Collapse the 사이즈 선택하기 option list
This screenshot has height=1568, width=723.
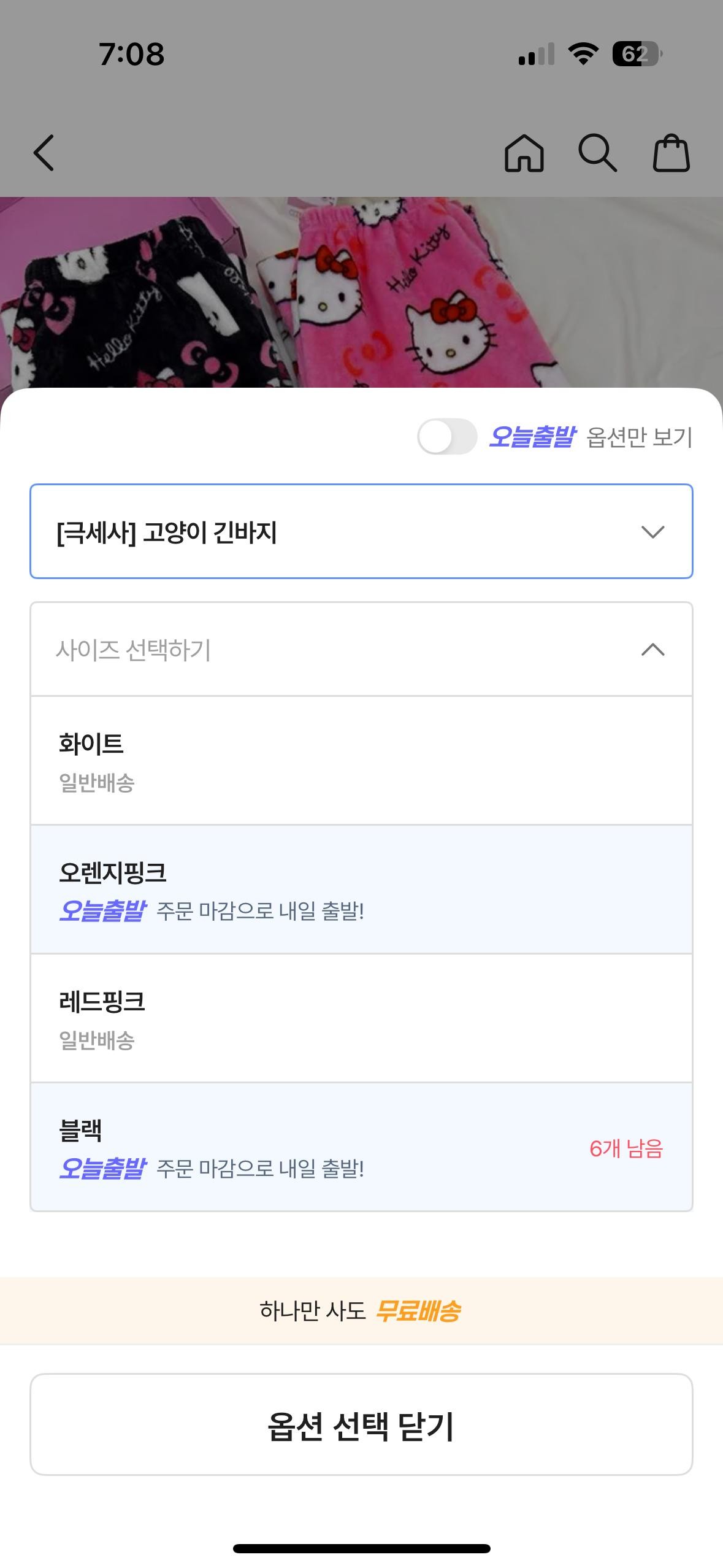tap(654, 649)
